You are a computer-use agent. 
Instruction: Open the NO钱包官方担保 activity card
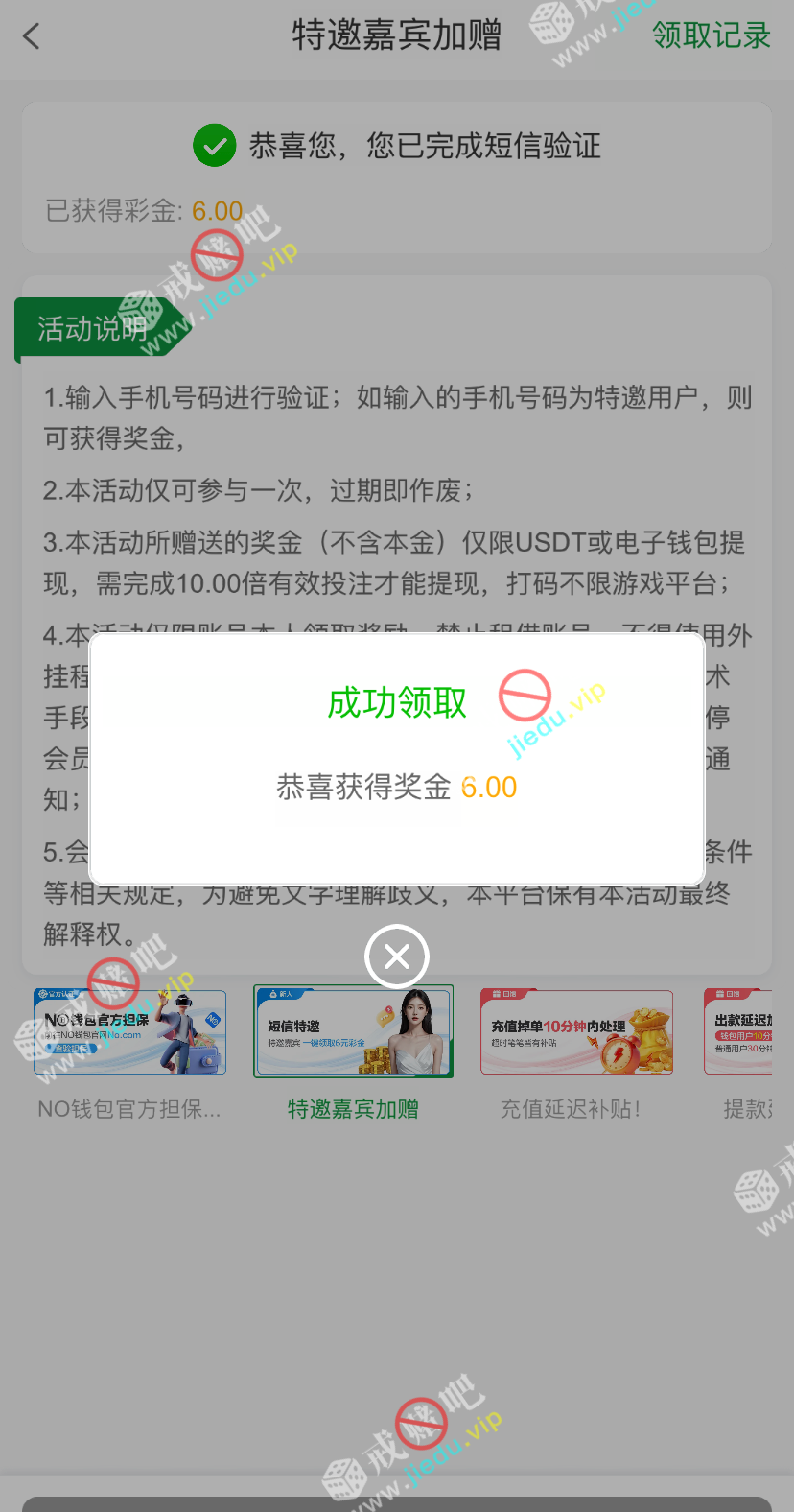pyautogui.click(x=129, y=1032)
